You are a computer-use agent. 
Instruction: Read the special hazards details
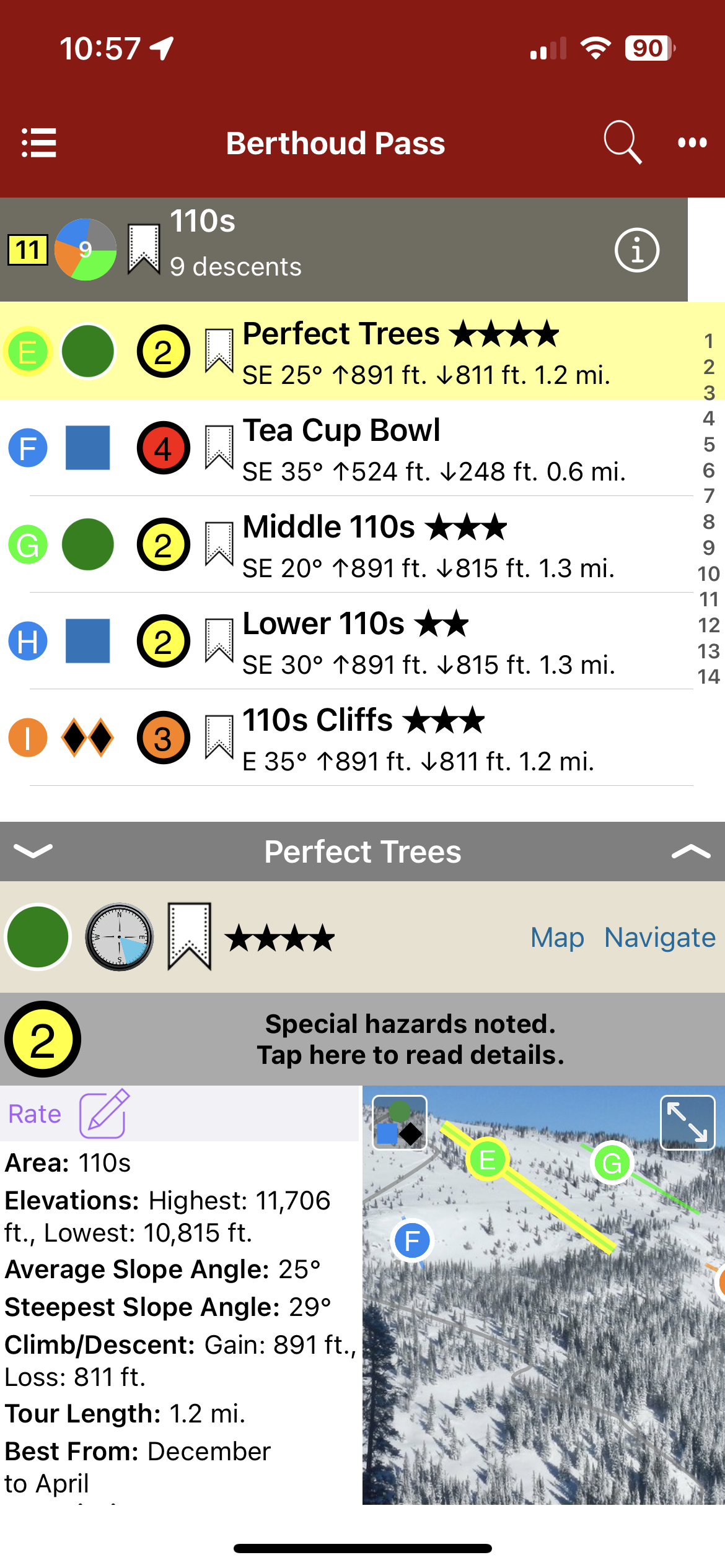tap(410, 1039)
